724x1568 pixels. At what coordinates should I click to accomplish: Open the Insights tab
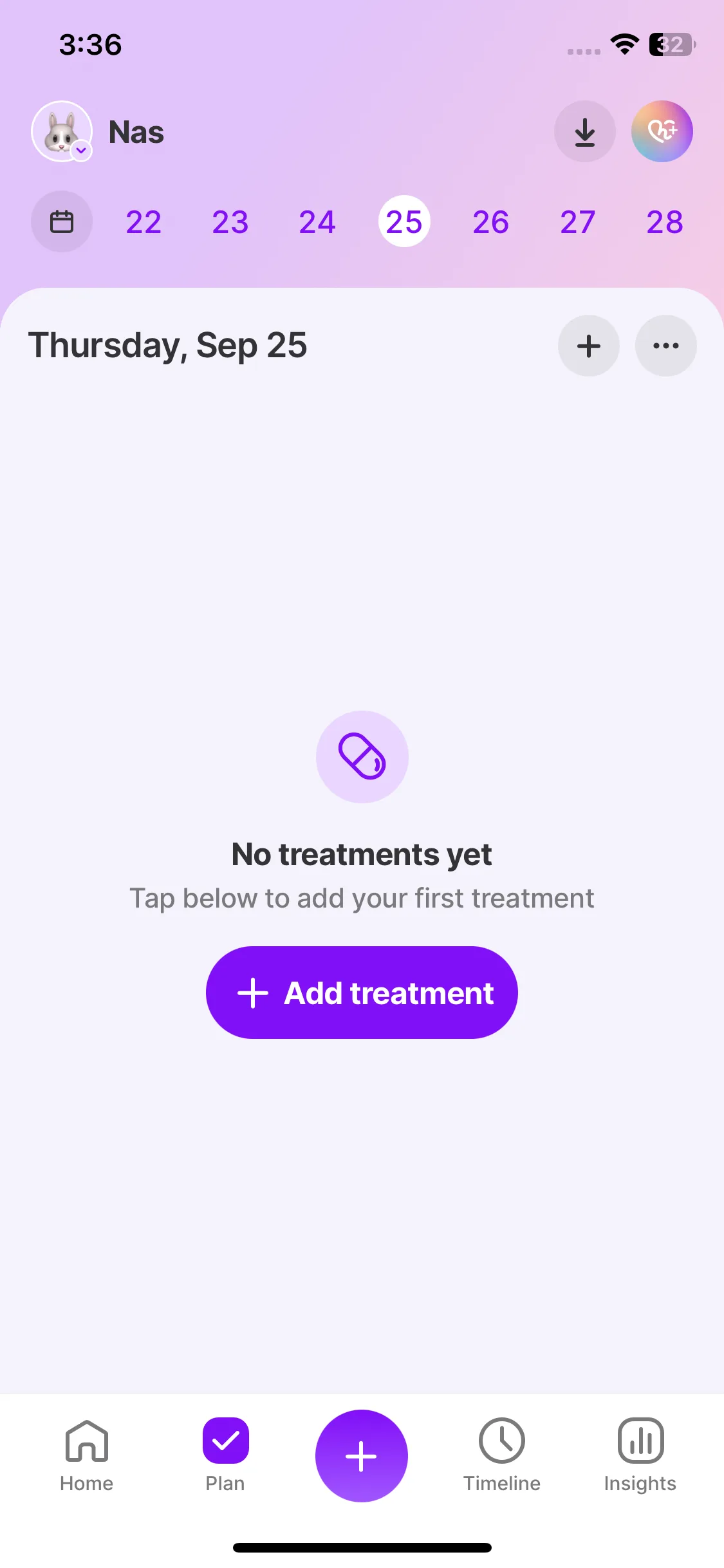click(x=640, y=1455)
